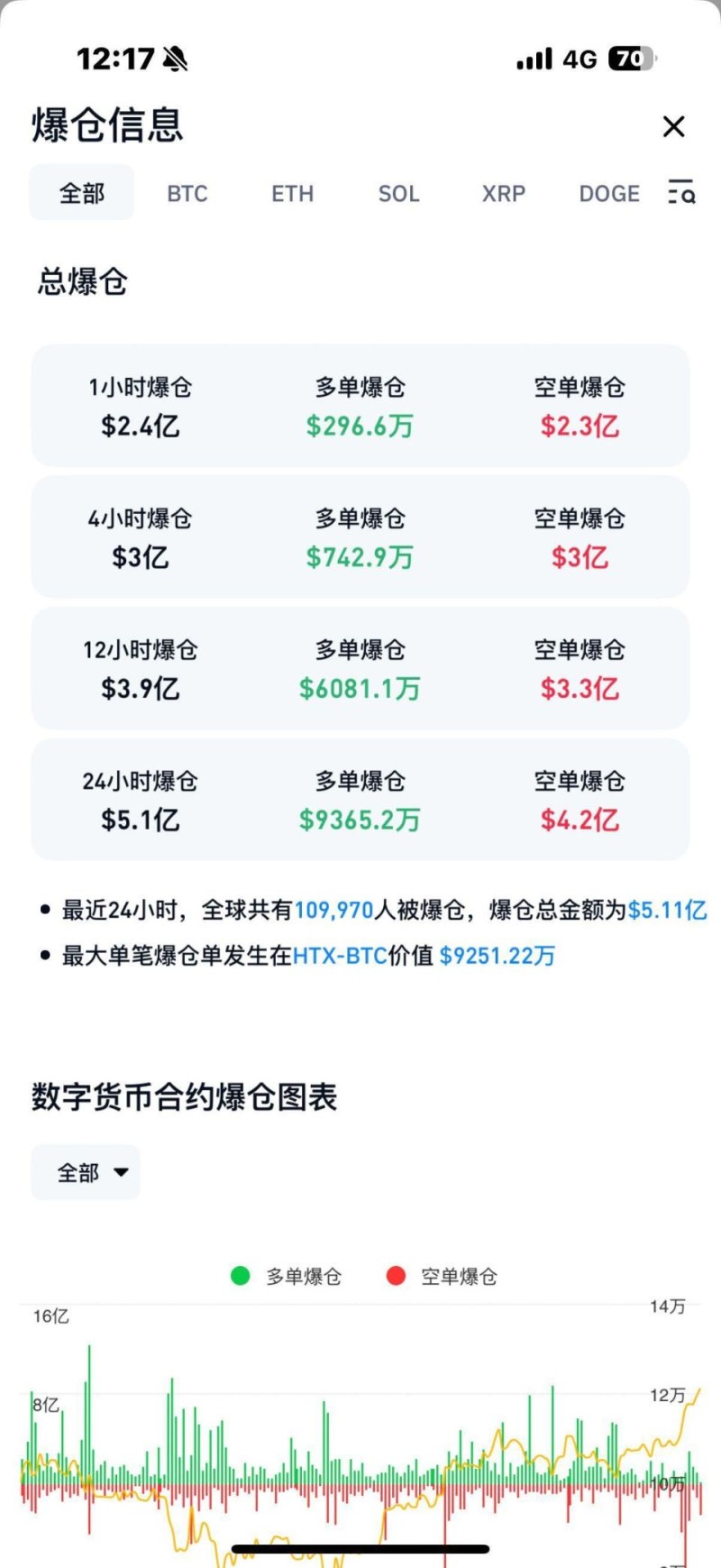Toggle the 多单爆仓 chart legend
This screenshot has height=1568, width=721.
(287, 1276)
